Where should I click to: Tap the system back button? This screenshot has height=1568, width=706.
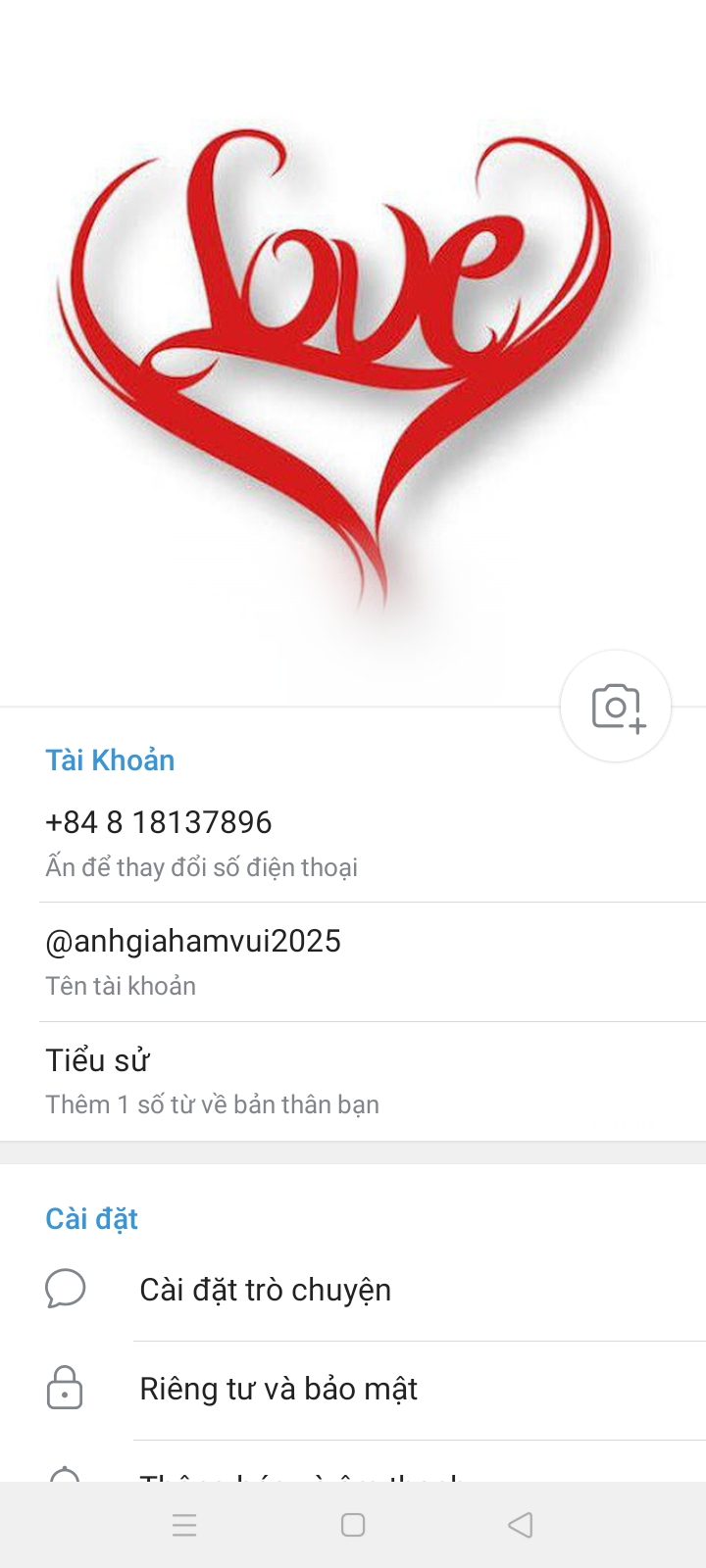point(521,1525)
